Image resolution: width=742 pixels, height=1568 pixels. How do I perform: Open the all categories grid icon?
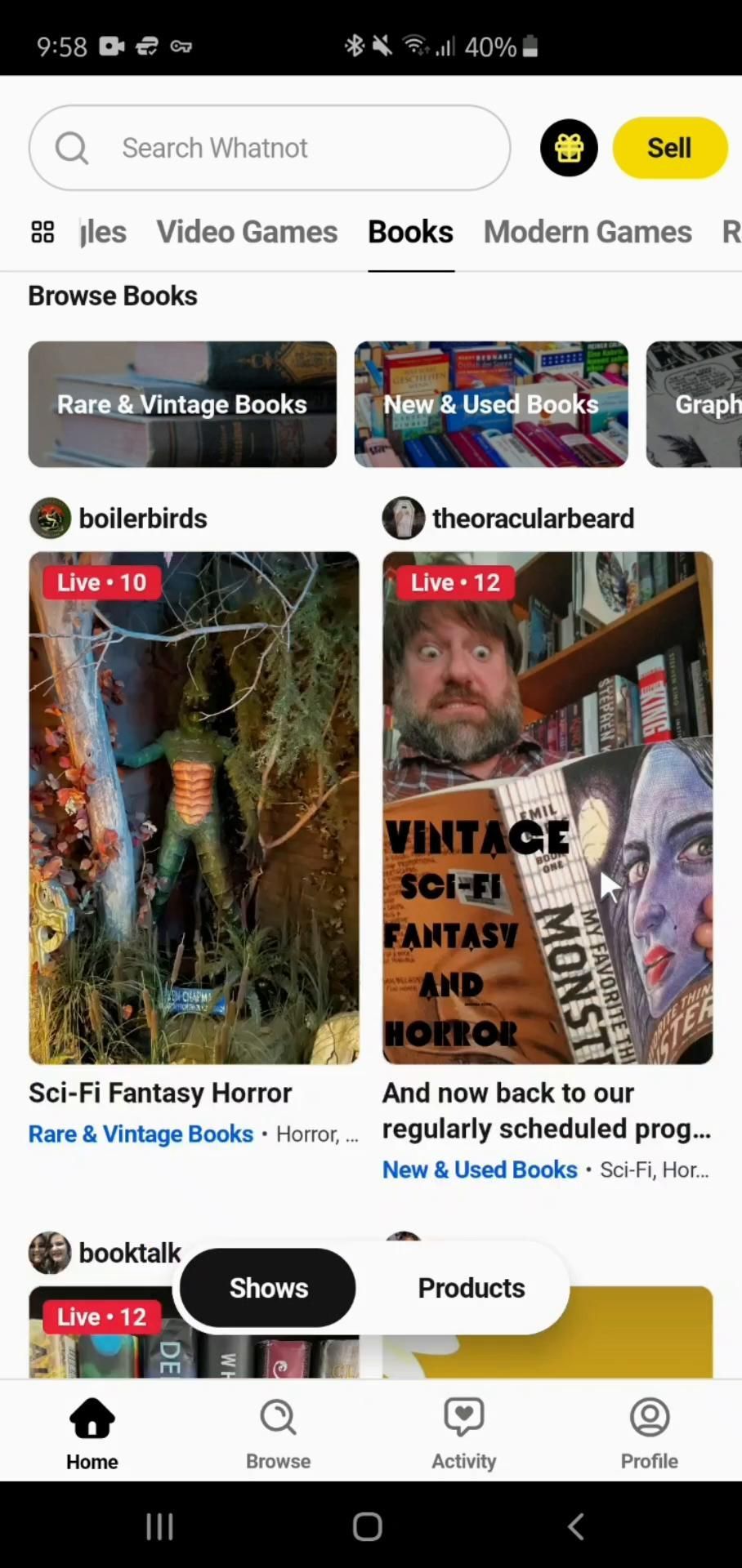point(42,232)
